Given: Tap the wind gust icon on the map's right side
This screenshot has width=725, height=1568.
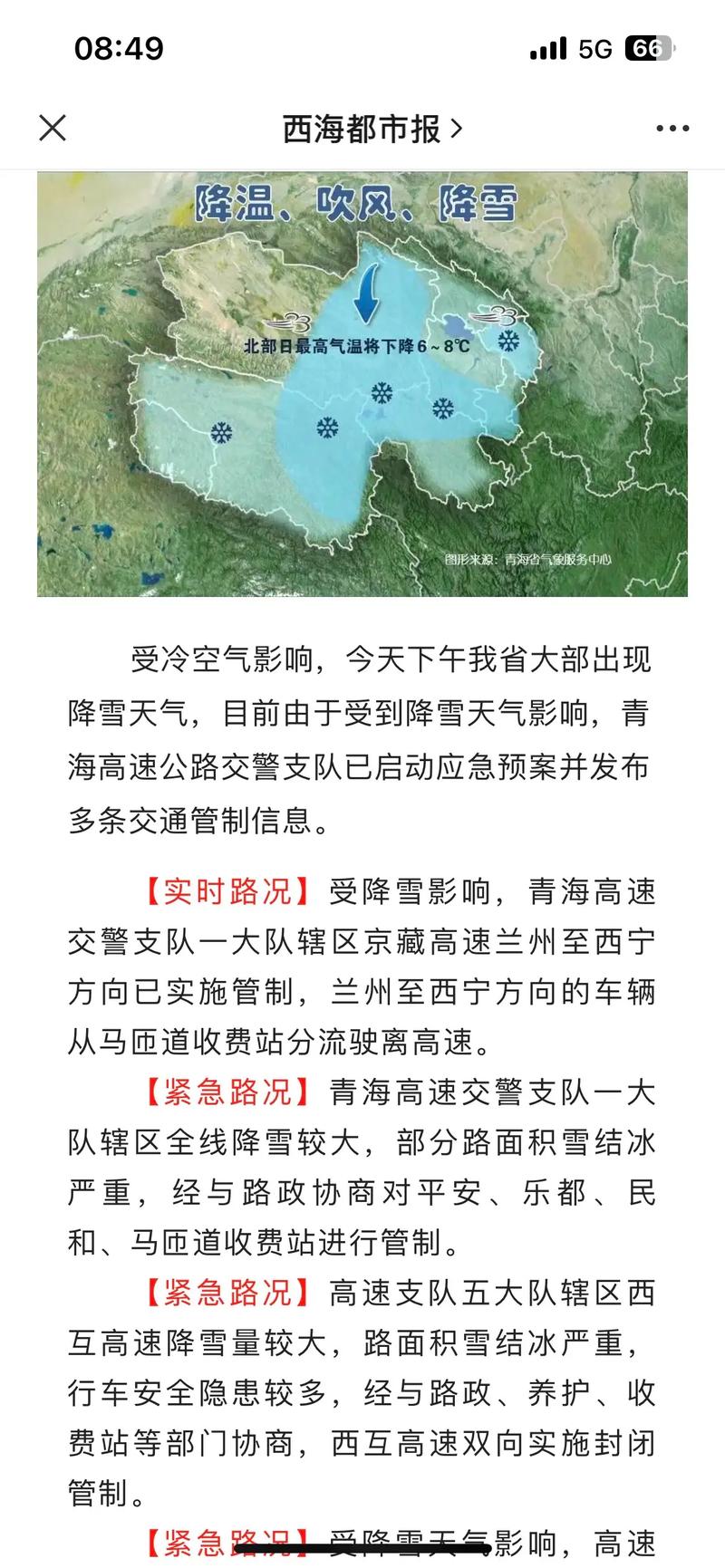Looking at the screenshot, I should click(493, 316).
